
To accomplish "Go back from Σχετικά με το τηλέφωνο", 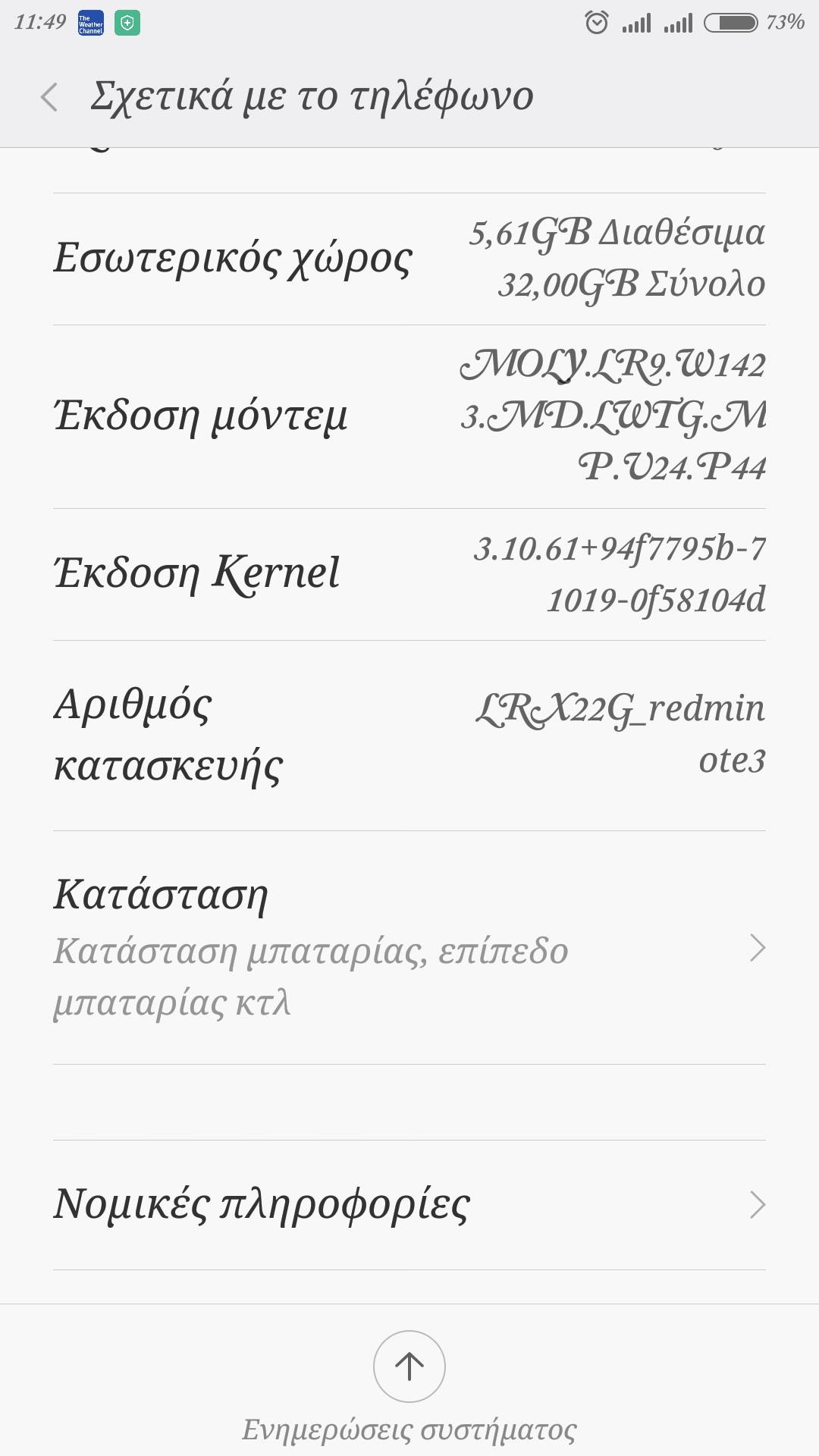I will 49,97.
